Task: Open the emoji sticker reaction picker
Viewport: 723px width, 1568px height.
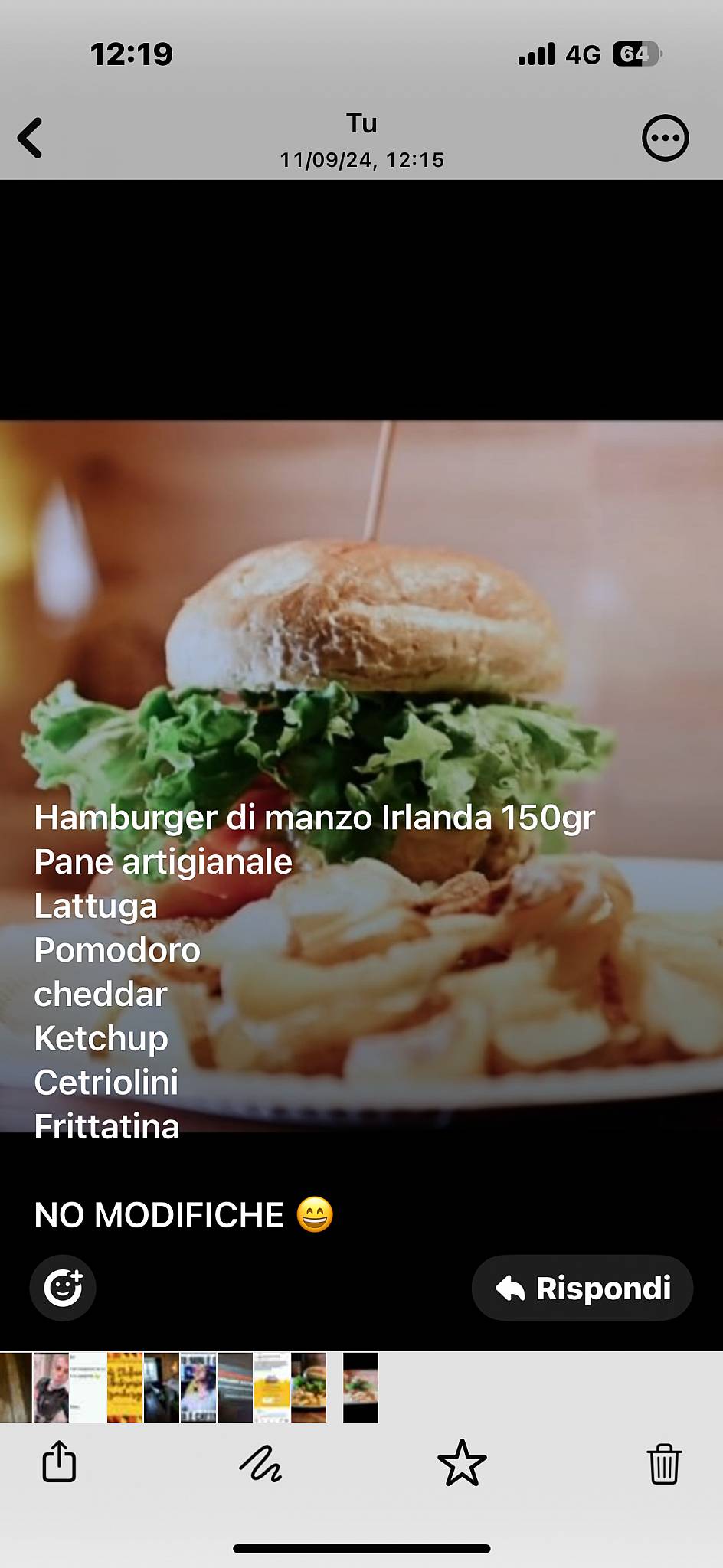Action: click(61, 1289)
